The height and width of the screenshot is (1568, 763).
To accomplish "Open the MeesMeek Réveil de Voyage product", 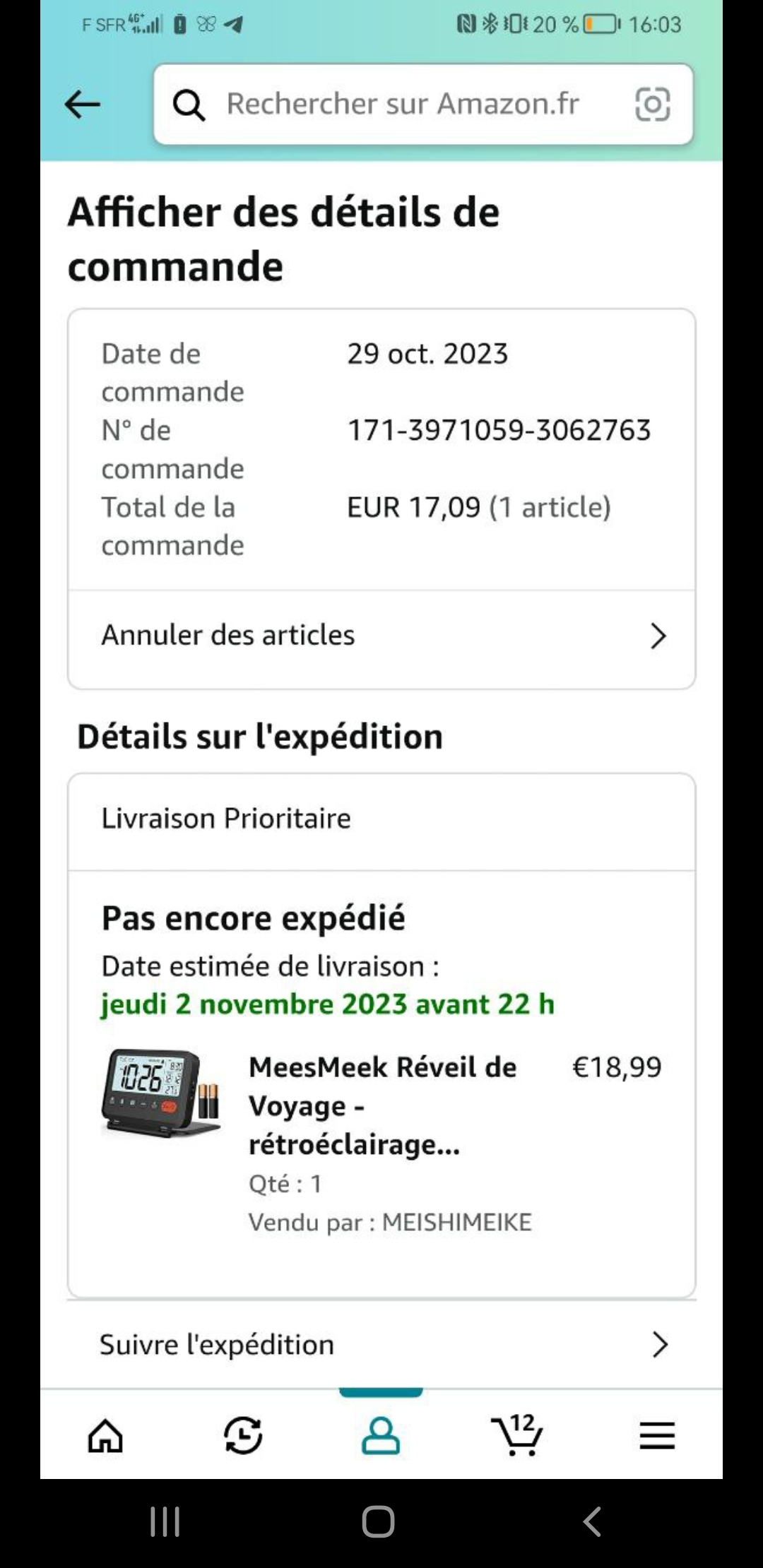I will 382,1105.
